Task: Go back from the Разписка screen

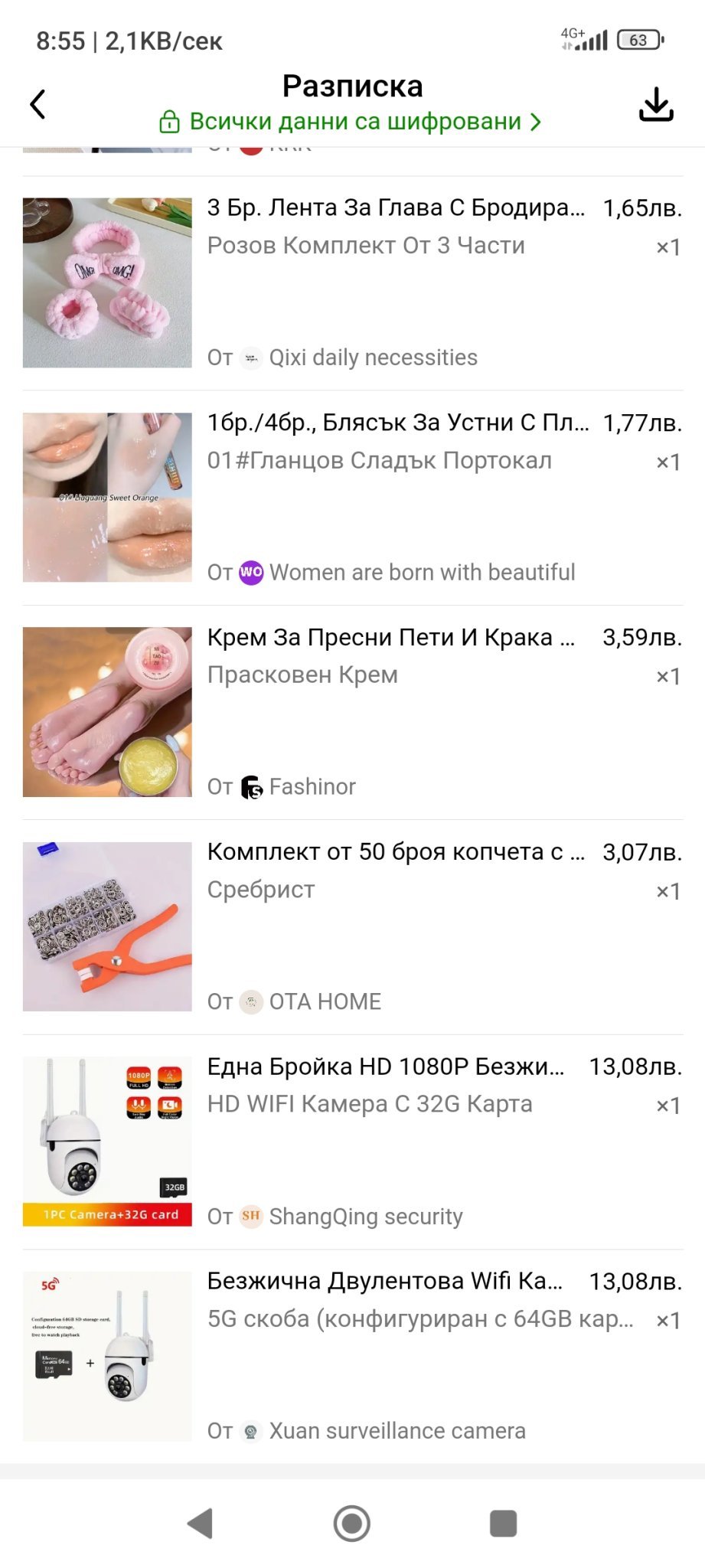Action: click(x=38, y=104)
